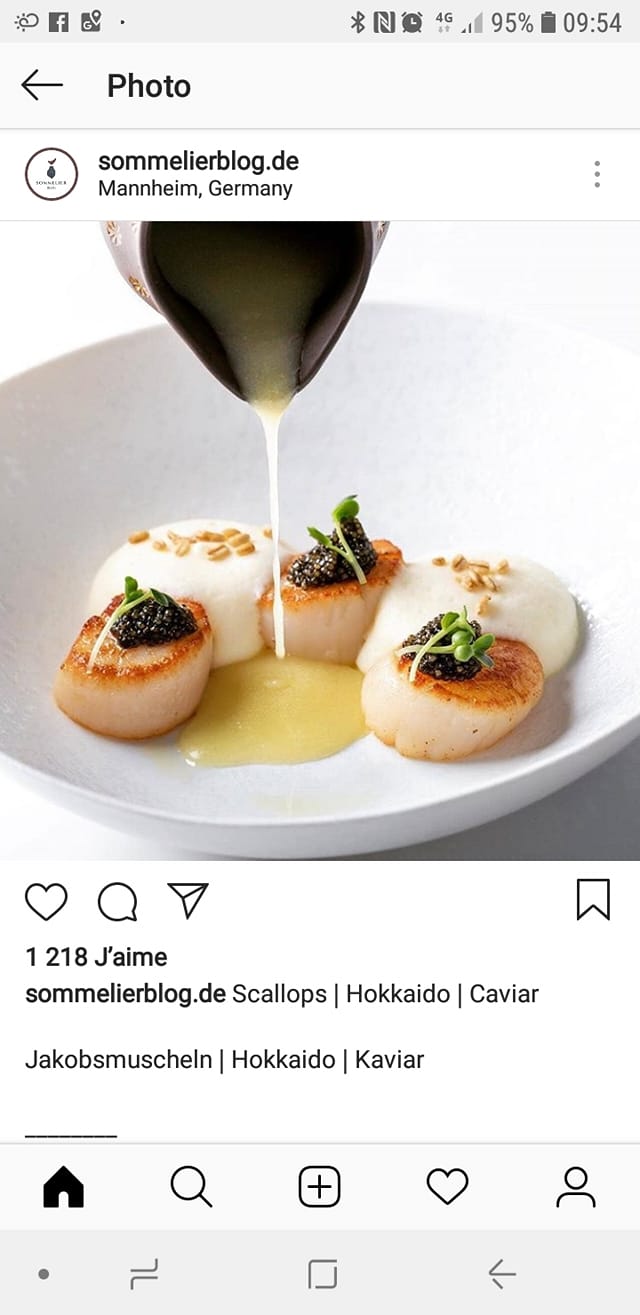The image size is (640, 1315).
Task: Share the post via paper plane icon
Action: (188, 900)
